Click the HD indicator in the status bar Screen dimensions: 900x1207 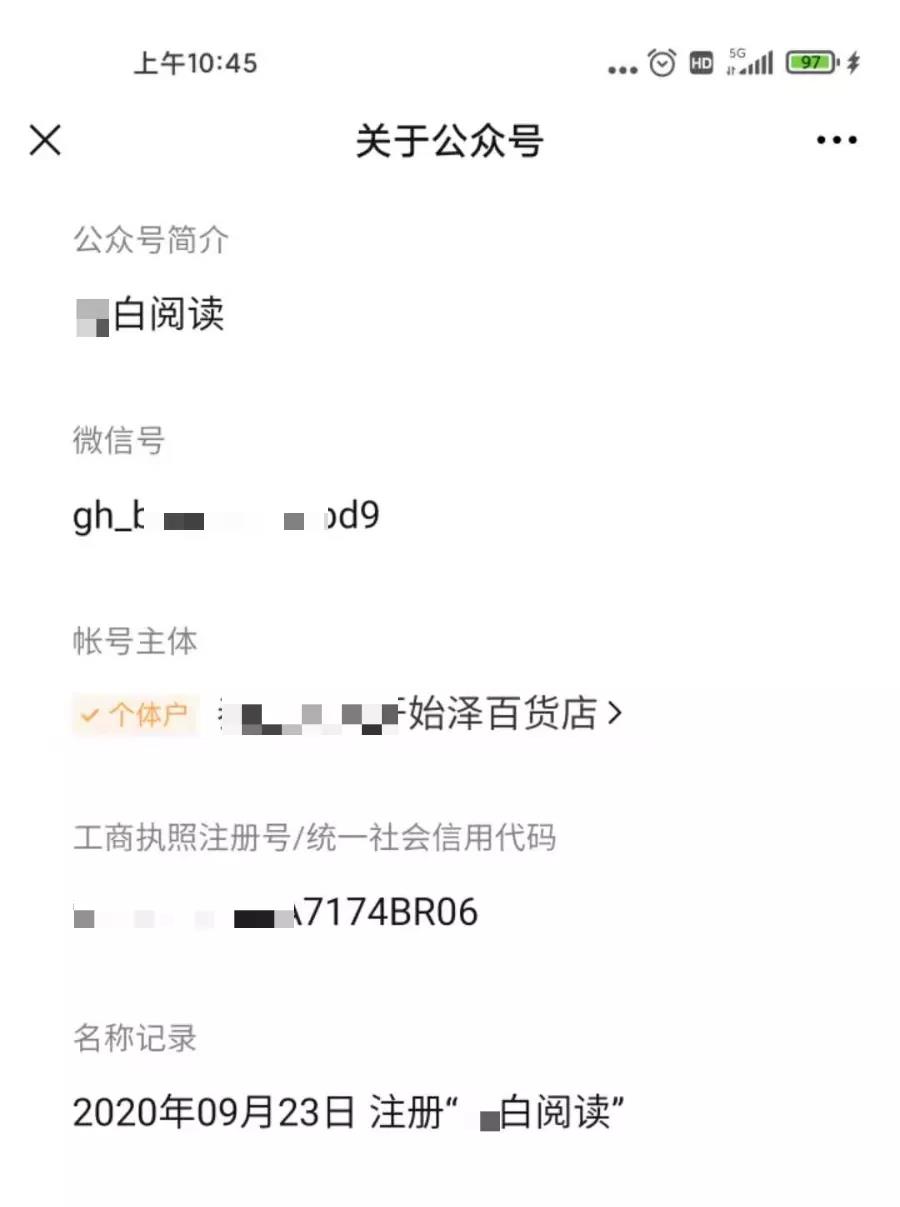(701, 63)
